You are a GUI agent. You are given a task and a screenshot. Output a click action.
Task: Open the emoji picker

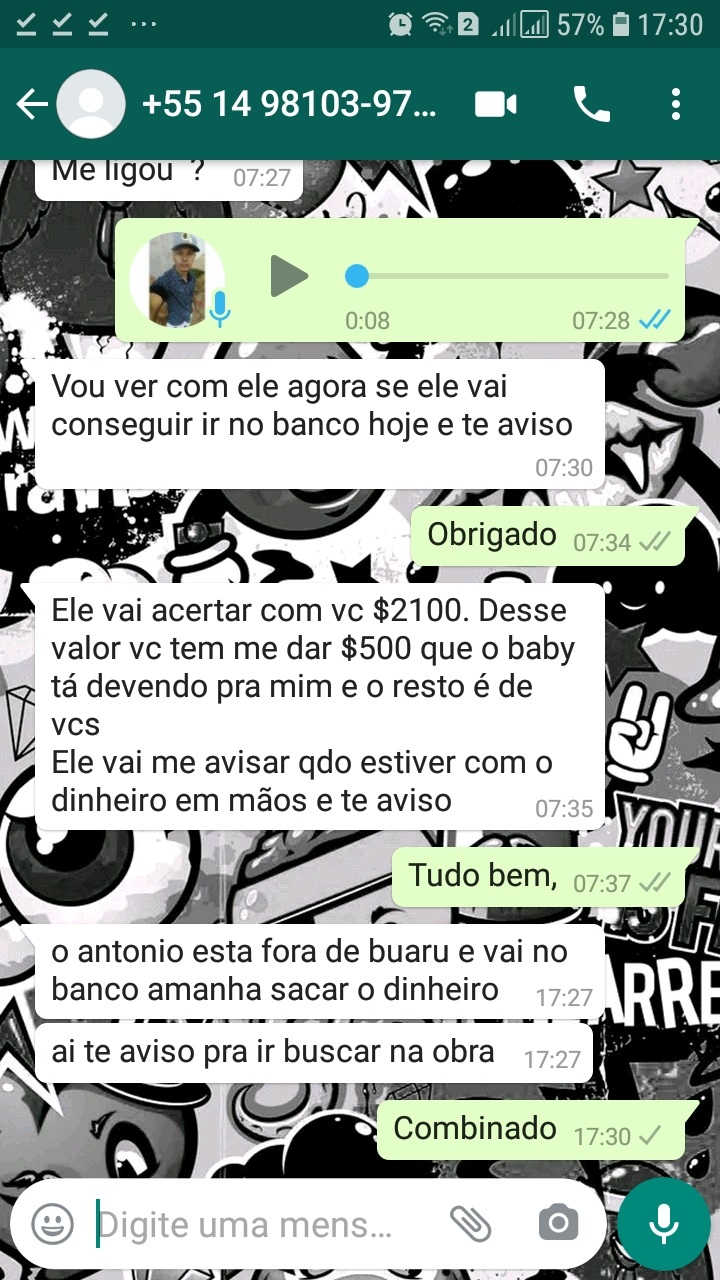click(x=52, y=1223)
